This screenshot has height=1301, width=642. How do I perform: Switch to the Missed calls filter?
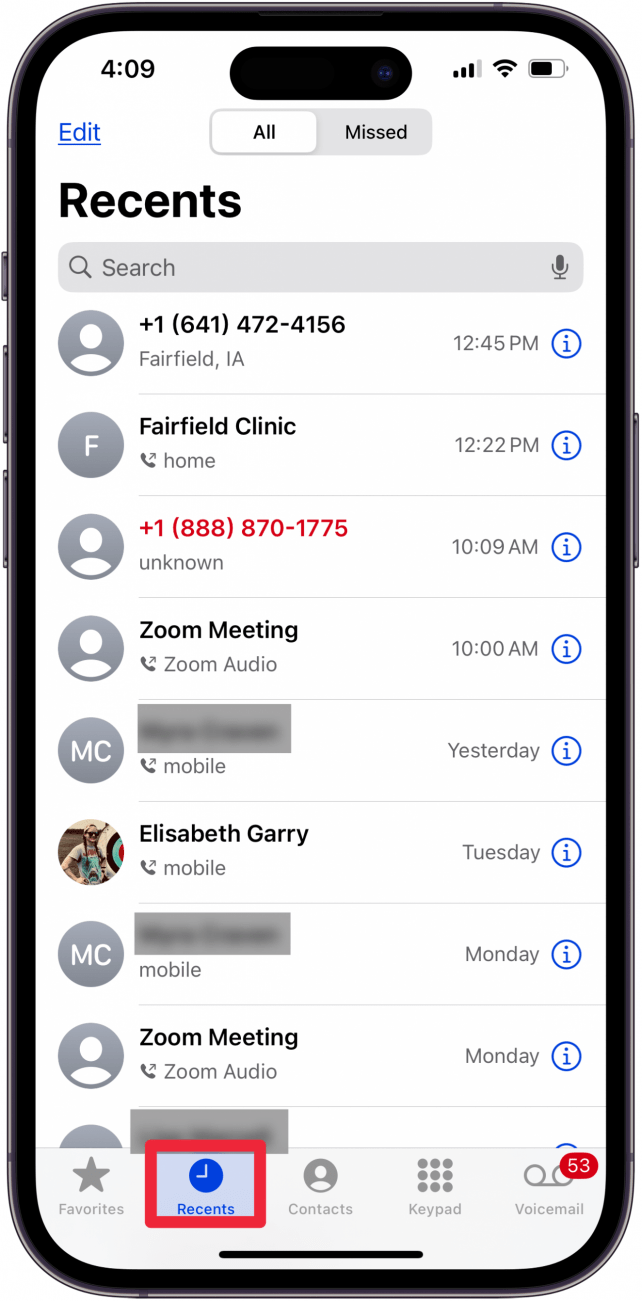tap(375, 132)
